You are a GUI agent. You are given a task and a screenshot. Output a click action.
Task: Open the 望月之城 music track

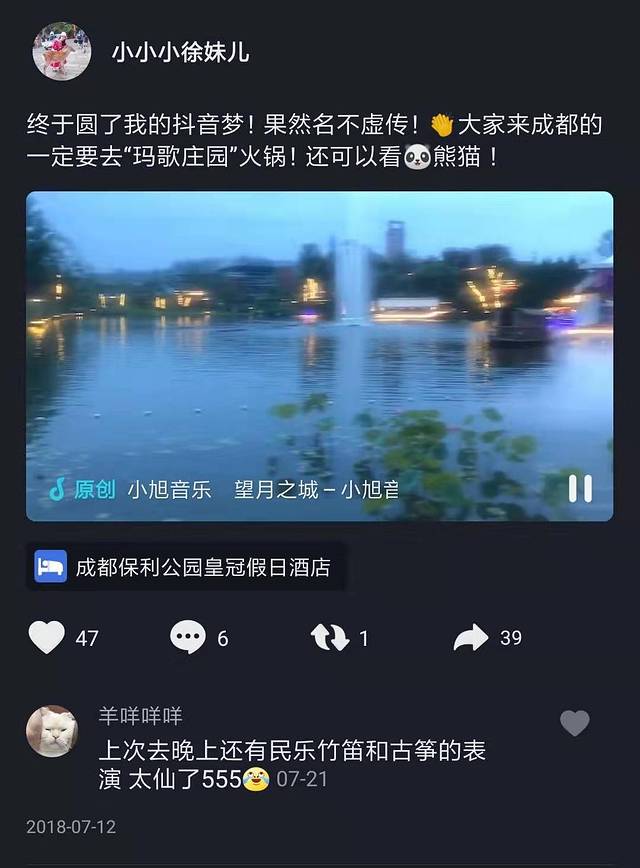316,490
